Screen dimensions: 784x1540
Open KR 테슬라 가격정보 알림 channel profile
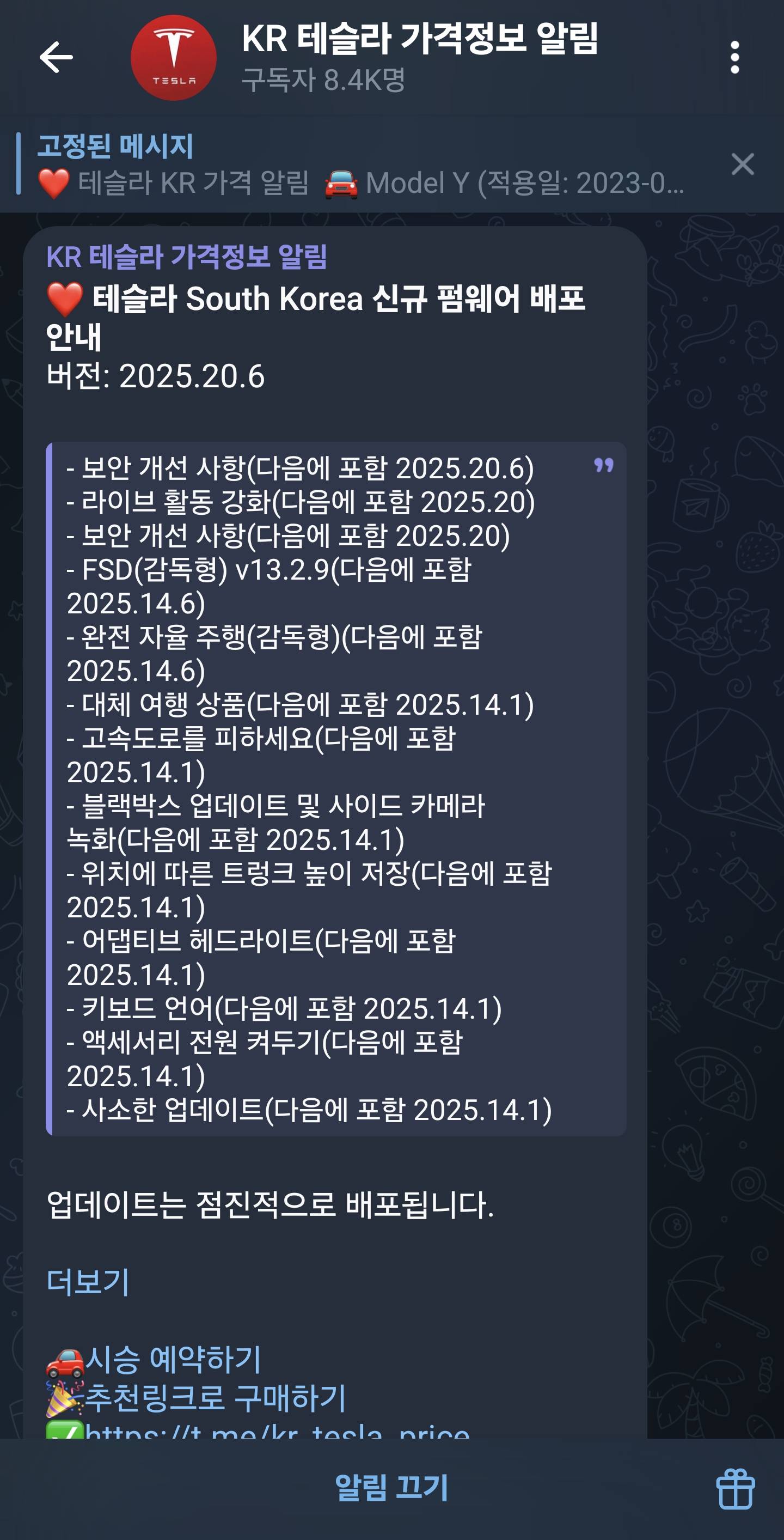pos(418,57)
